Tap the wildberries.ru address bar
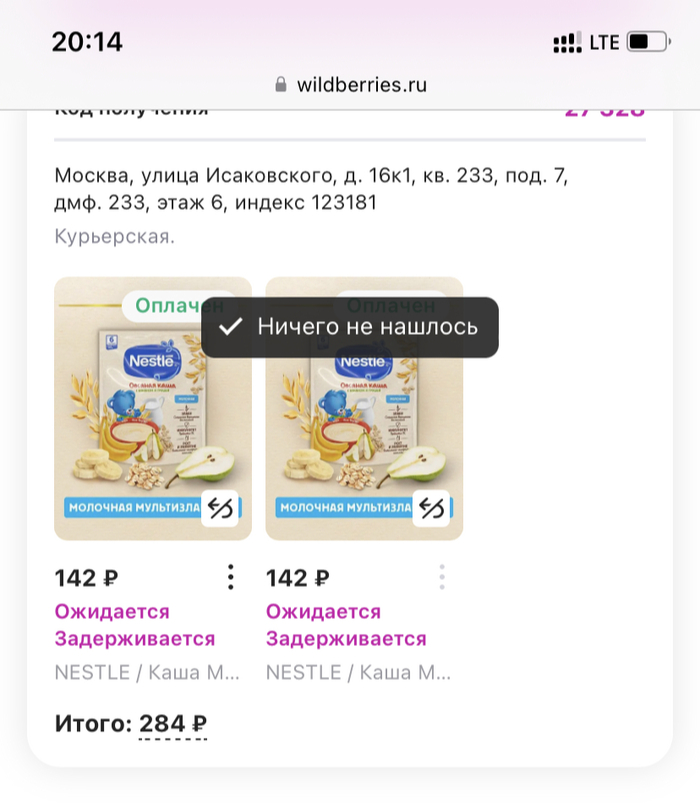The image size is (700, 803). point(350,84)
